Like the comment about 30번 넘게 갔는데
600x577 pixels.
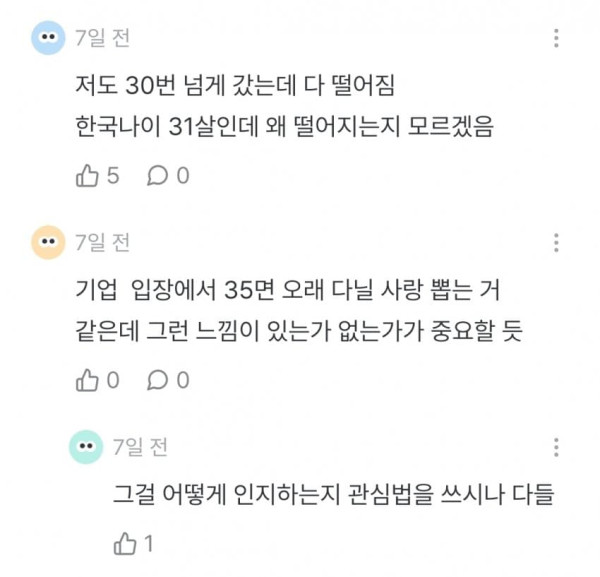point(87,176)
